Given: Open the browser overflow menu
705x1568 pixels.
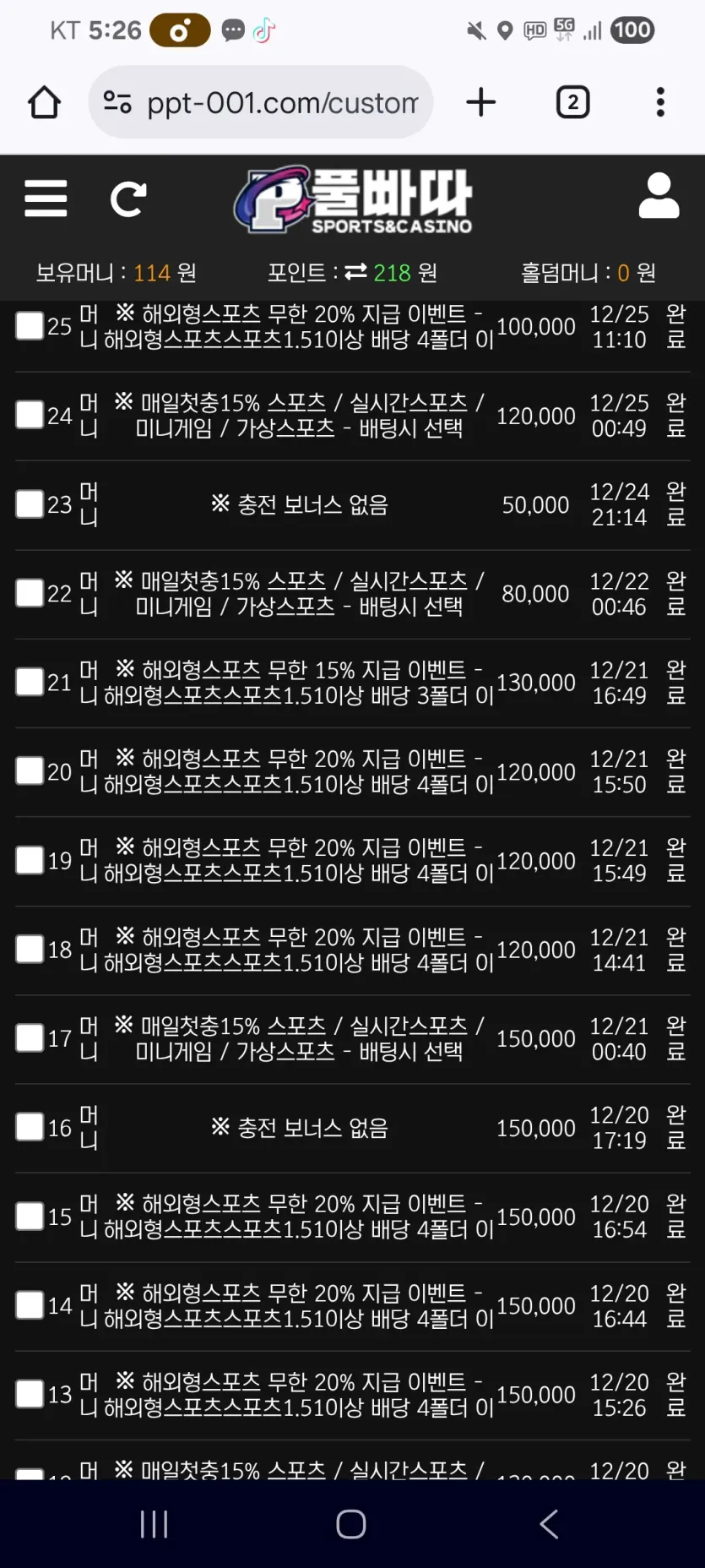Looking at the screenshot, I should 660,102.
